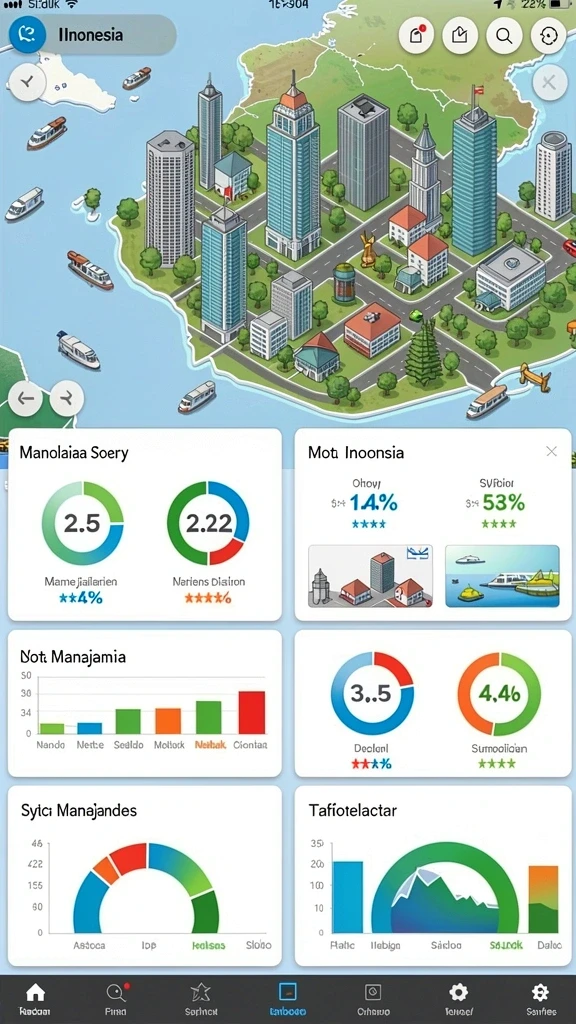Screen dimensions: 576x1024
Task: Close the map overlay with the grey X
Action: (x=549, y=82)
